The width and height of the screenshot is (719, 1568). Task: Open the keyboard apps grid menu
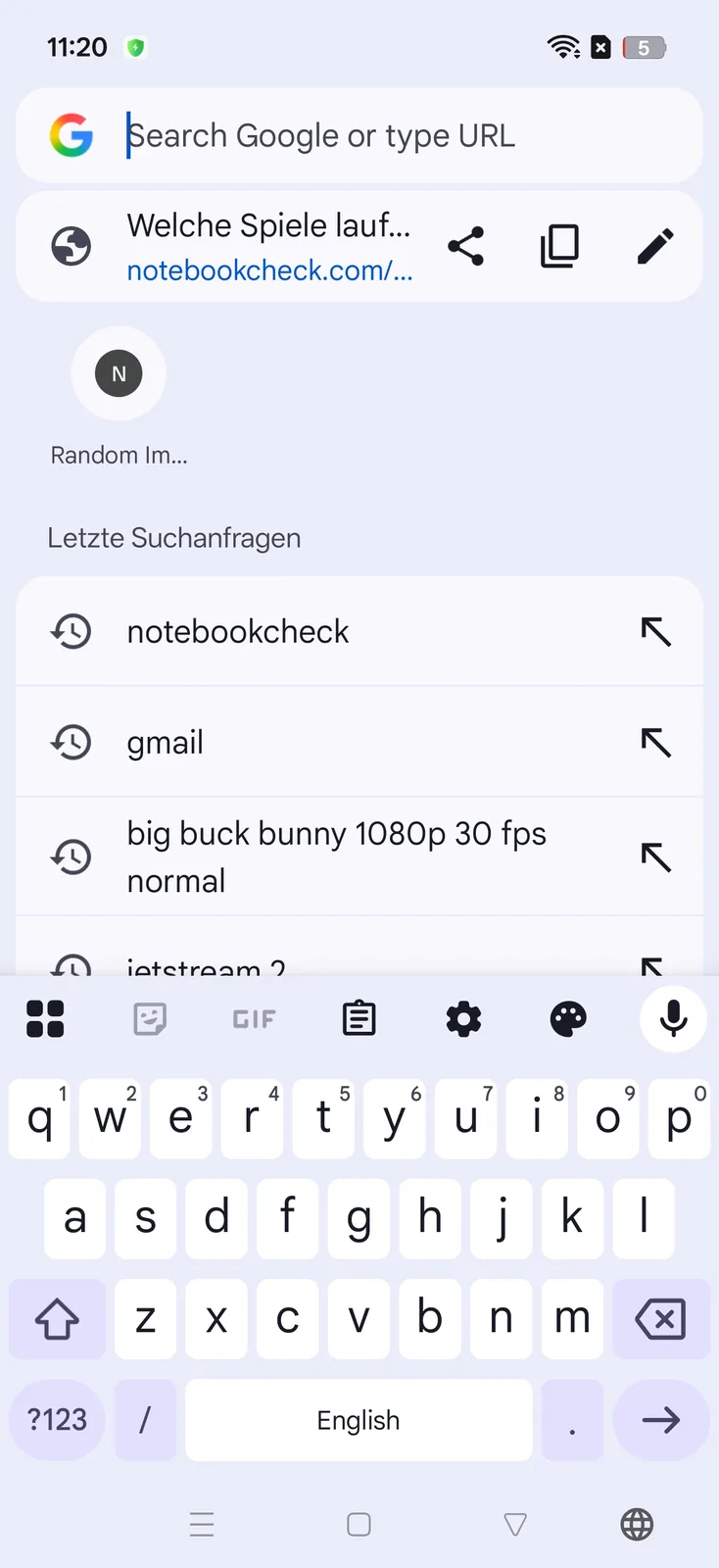45,1019
